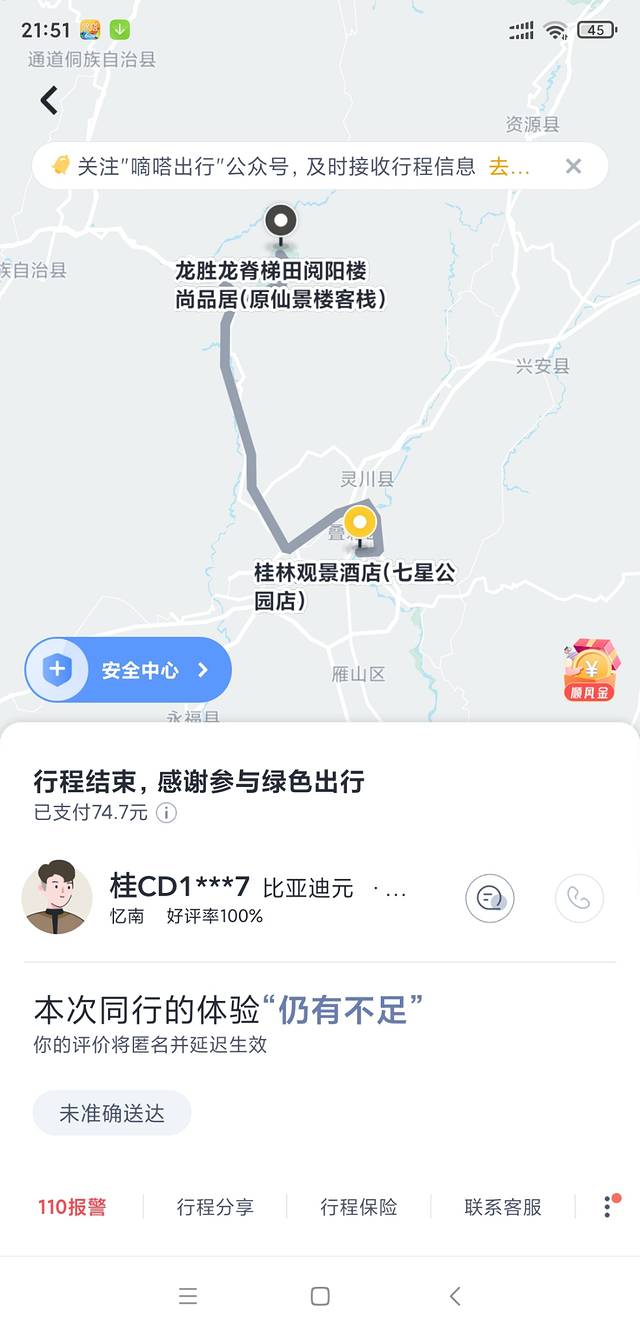Select the 未准确送达 feedback chip
The image size is (640, 1333).
[112, 1113]
